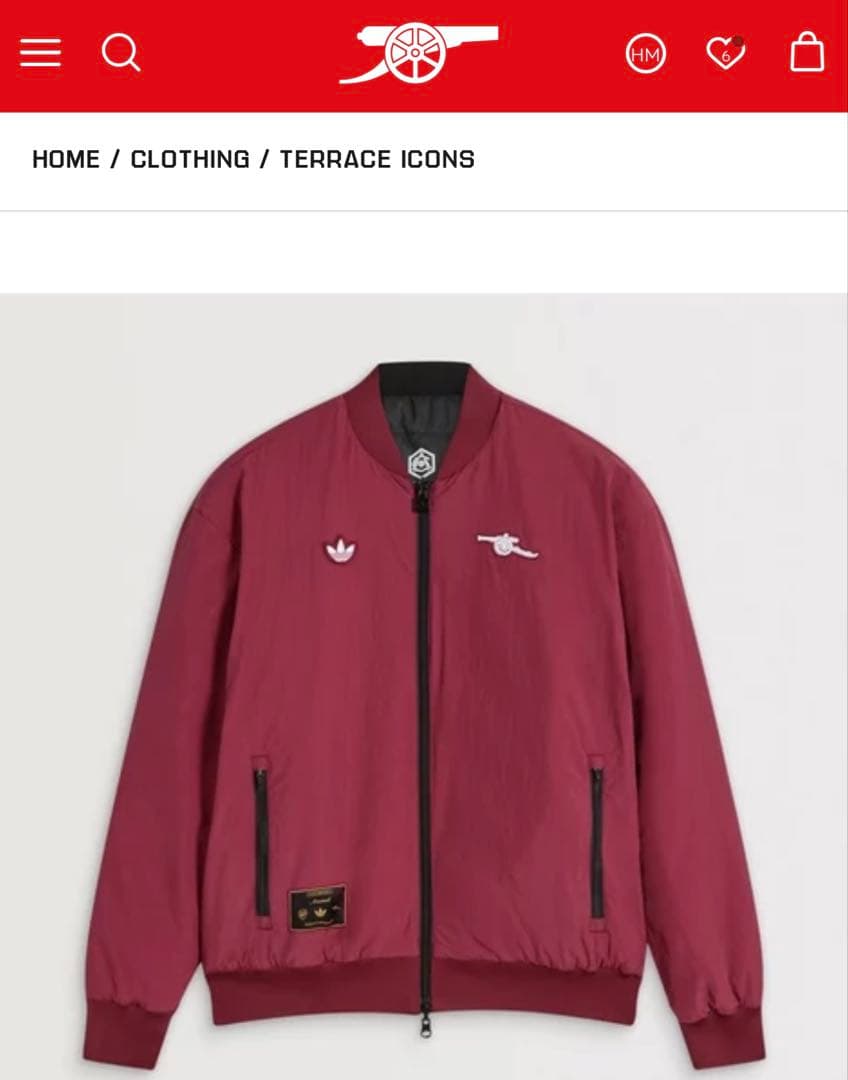View the wishlist heart with 6 items
This screenshot has height=1080, width=848.
725,53
